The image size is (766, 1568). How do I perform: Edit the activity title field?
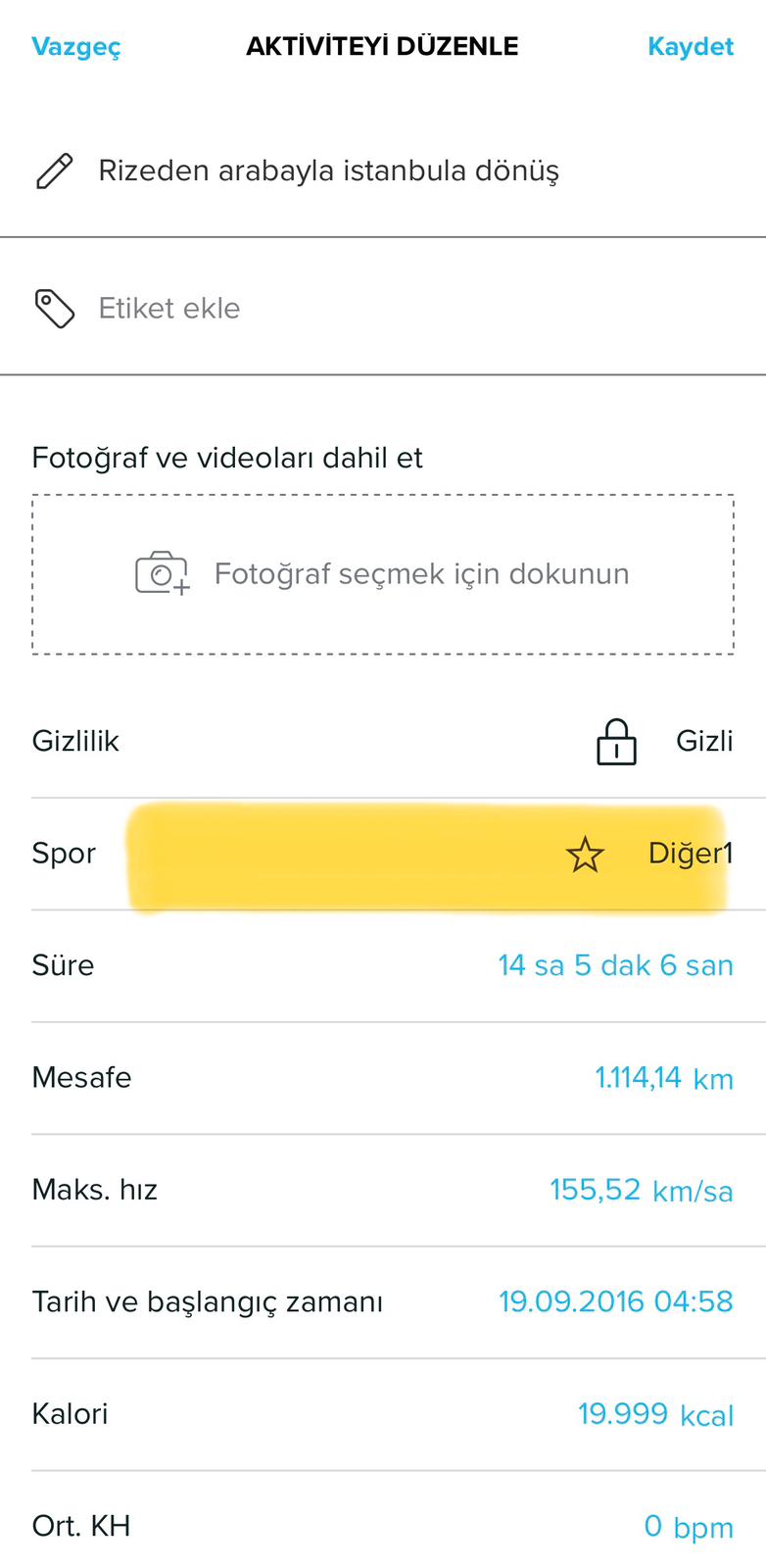pos(329,171)
